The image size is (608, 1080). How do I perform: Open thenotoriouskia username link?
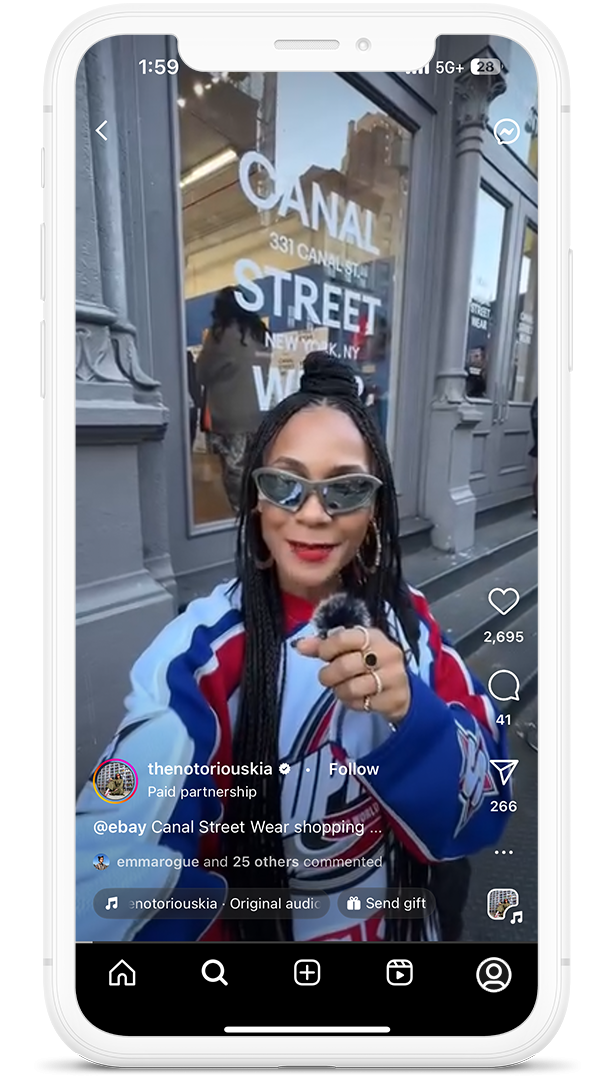(x=210, y=769)
